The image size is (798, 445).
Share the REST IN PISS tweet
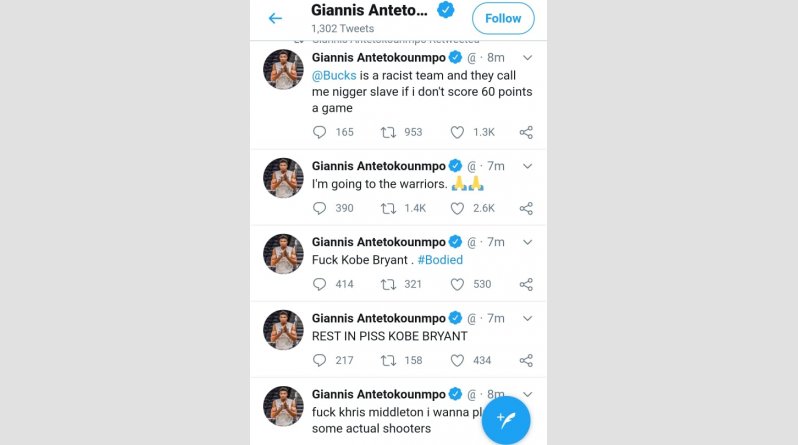(x=526, y=360)
